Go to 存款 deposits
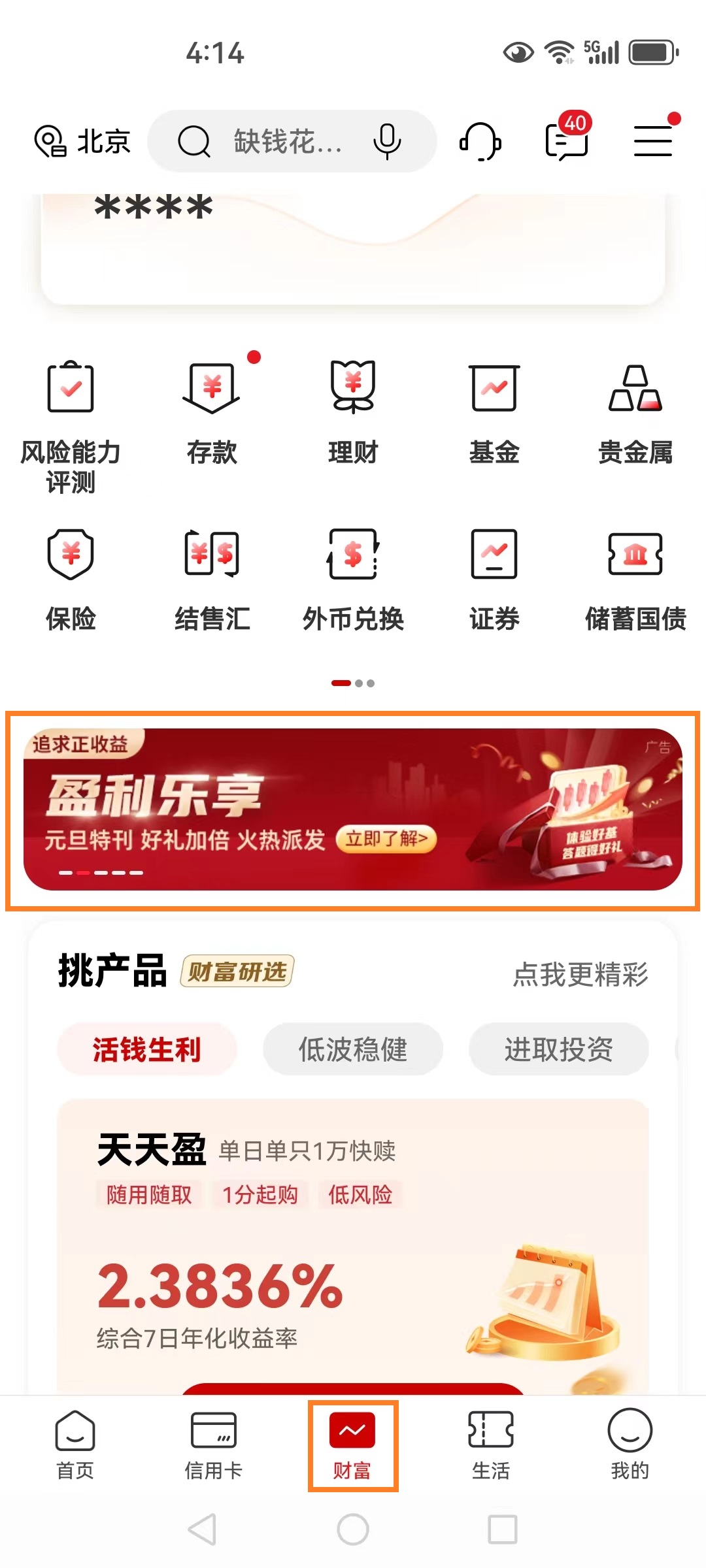706x1568 pixels. [212, 413]
